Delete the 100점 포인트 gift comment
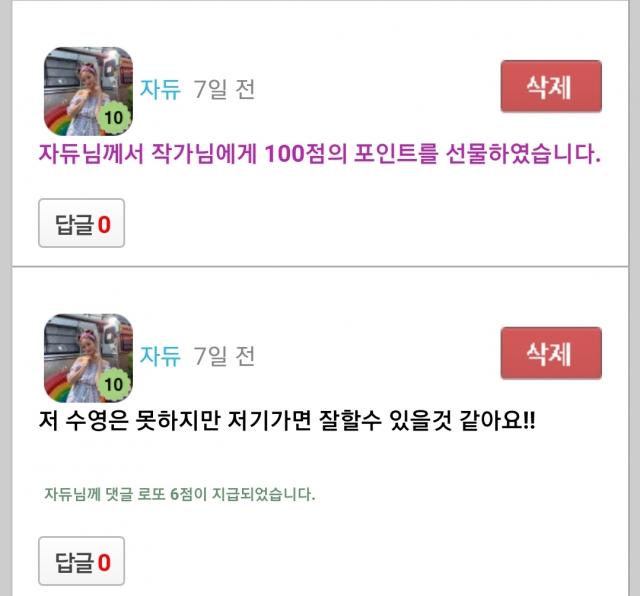This screenshot has width=640, height=596. pos(550,87)
